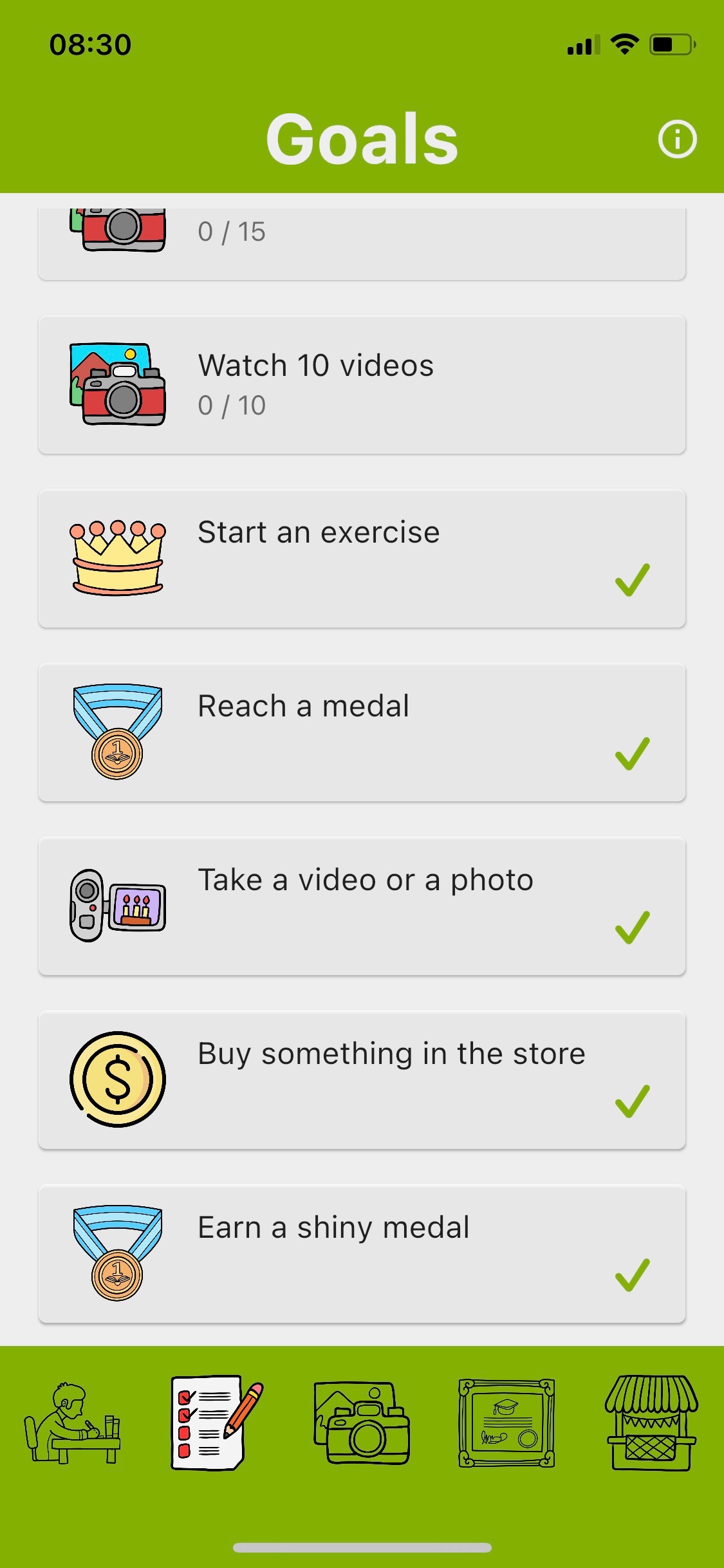
Task: Go to the store stall tab
Action: [651, 1423]
